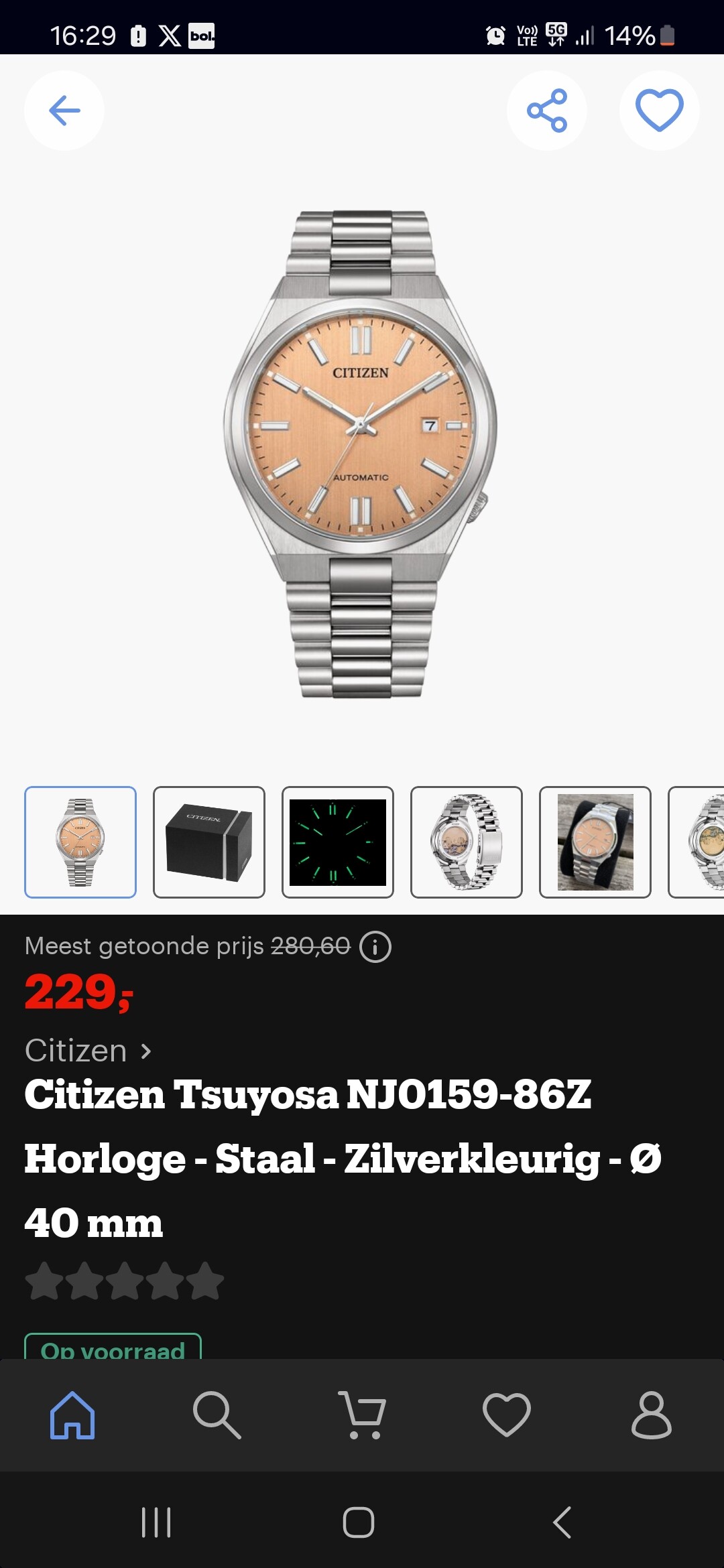Select the black Citizen box thumbnail
The height and width of the screenshot is (1568, 724).
(209, 842)
